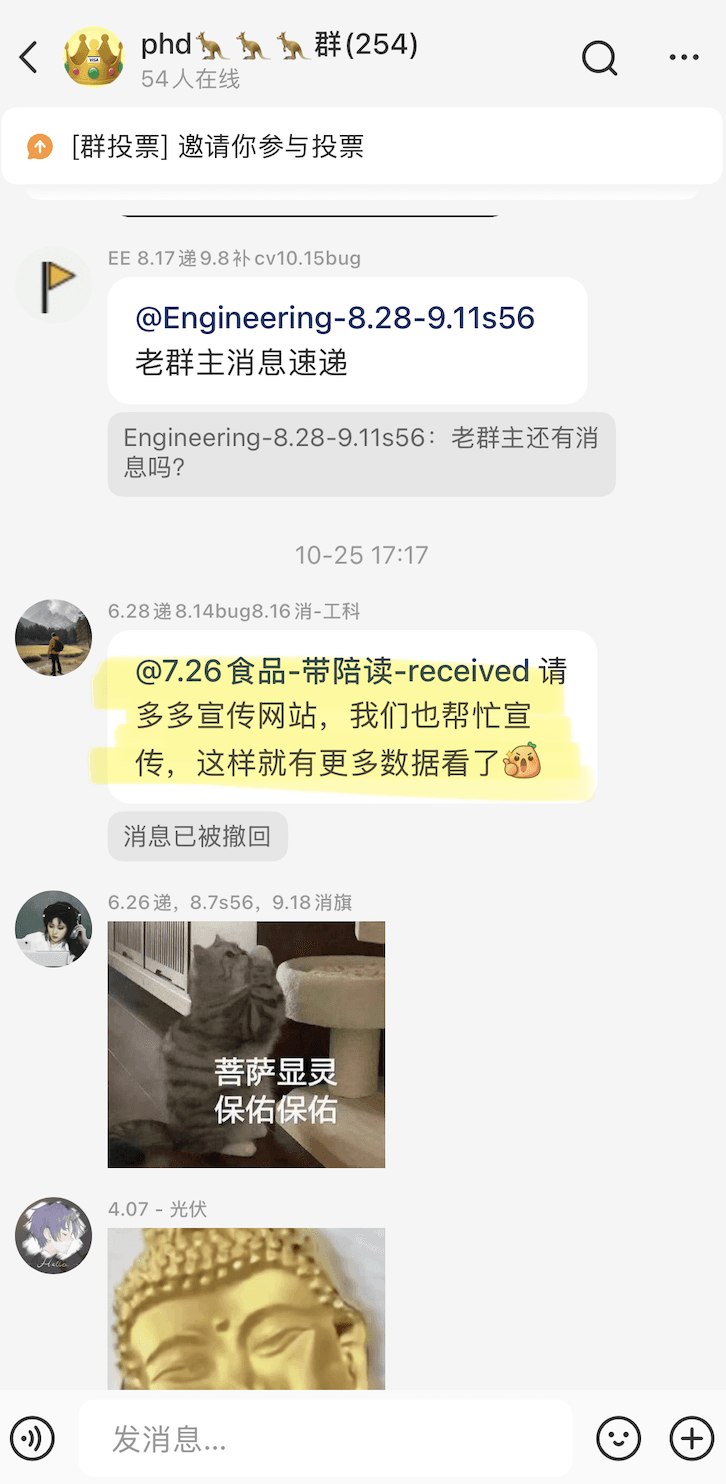Search within this group chat
Image resolution: width=726 pixels, height=1484 pixels.
(x=599, y=58)
